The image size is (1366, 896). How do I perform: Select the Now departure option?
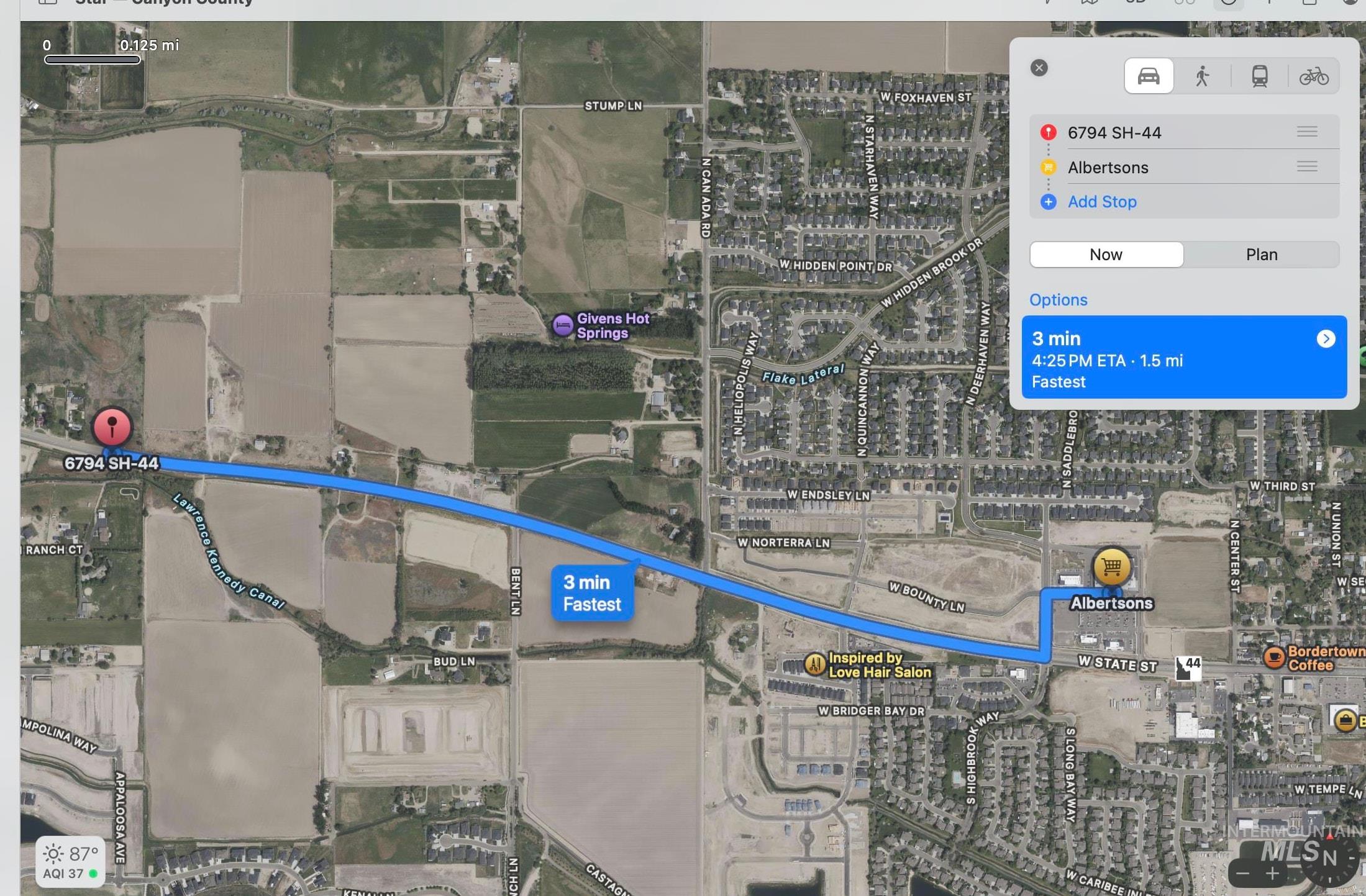(x=1106, y=255)
